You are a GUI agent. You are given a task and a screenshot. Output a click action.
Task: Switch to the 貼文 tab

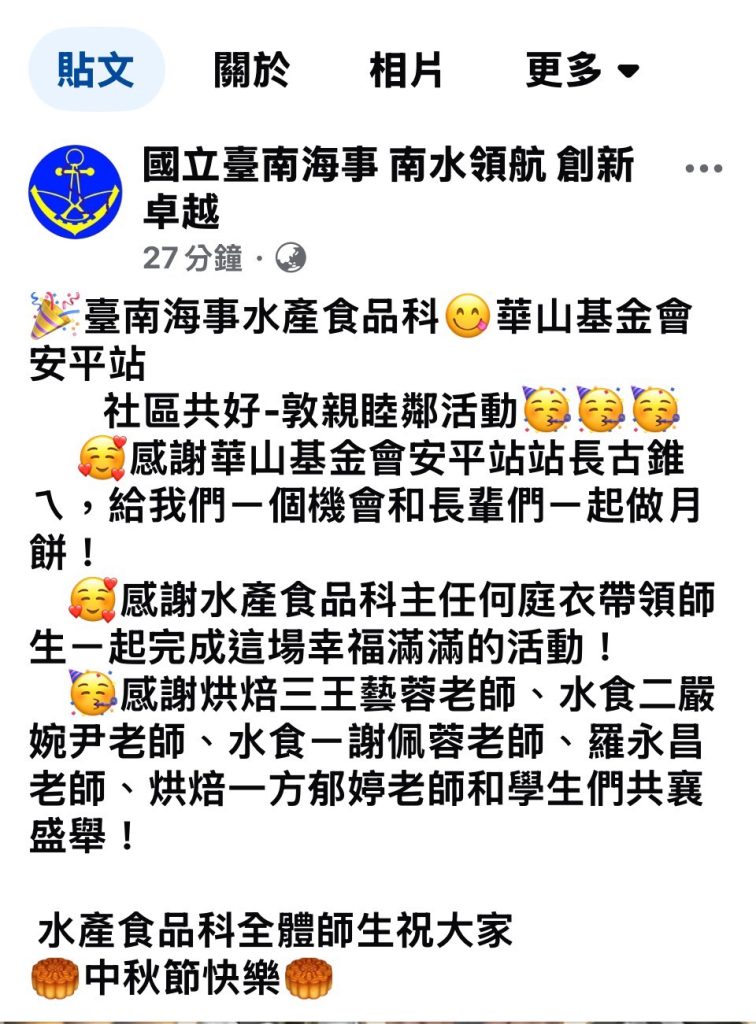96,70
